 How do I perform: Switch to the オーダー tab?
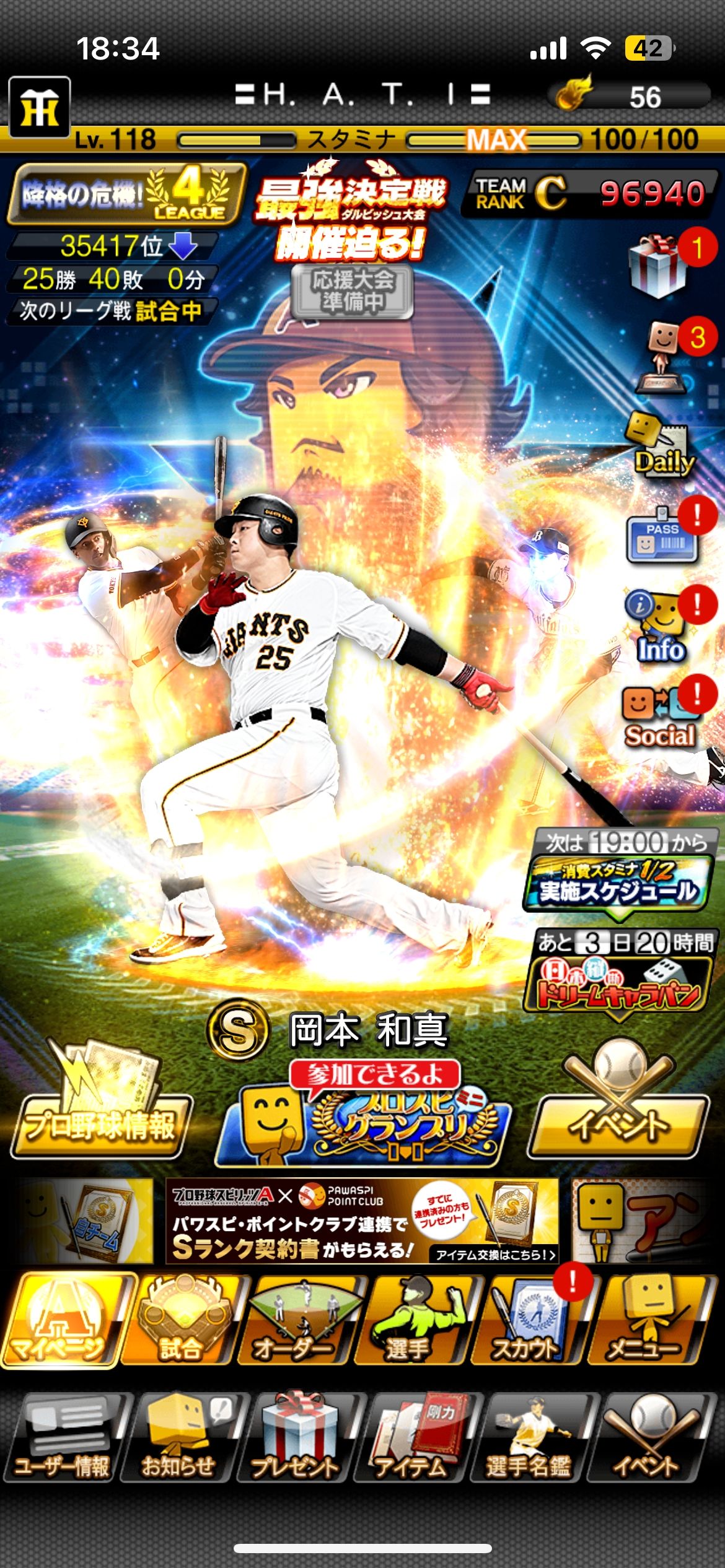[296, 1320]
